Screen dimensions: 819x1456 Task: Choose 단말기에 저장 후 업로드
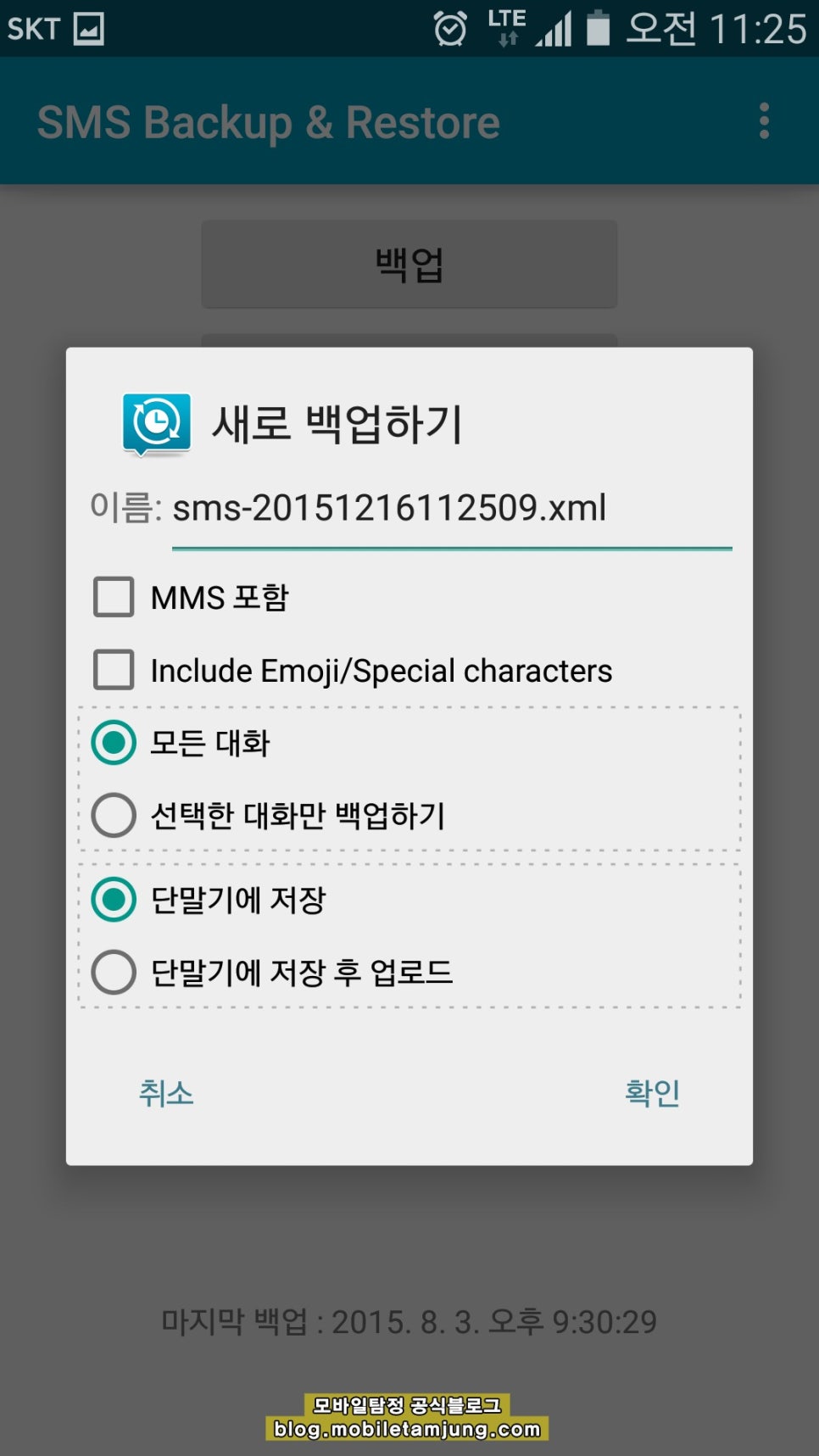point(114,972)
